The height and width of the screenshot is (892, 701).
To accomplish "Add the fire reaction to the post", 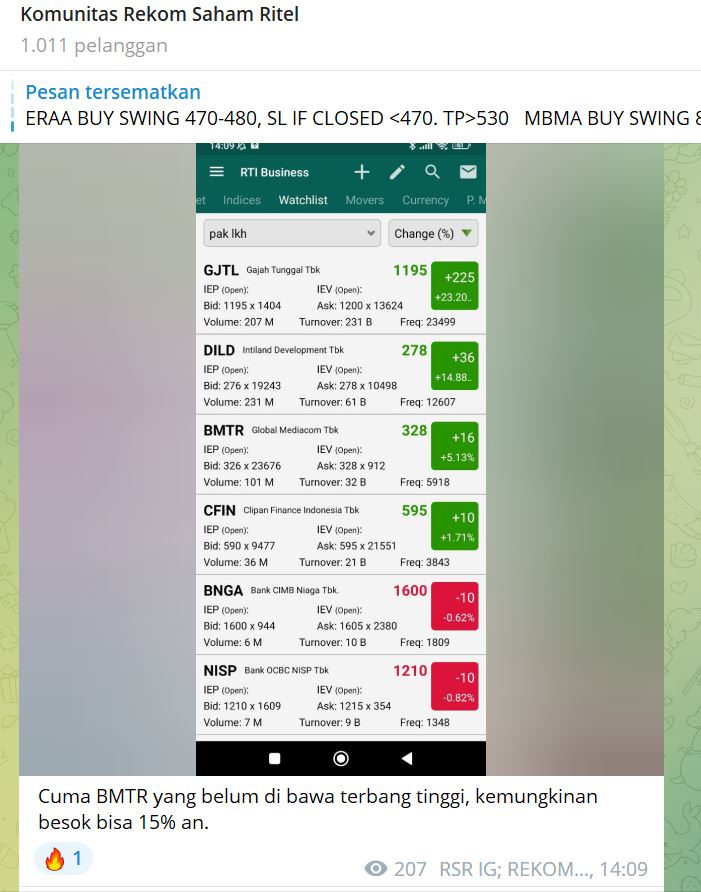I will (64, 858).
